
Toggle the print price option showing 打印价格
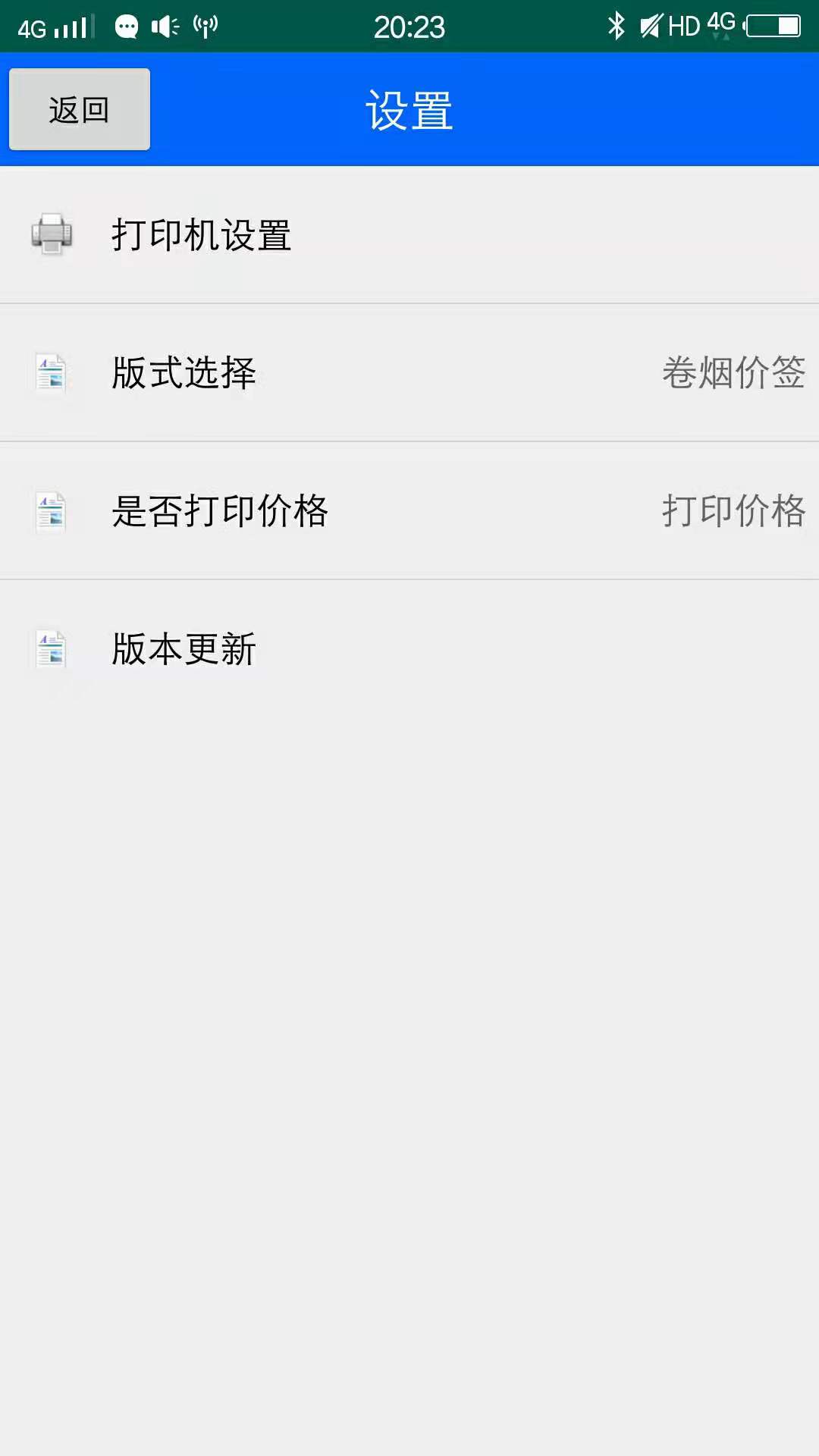732,510
